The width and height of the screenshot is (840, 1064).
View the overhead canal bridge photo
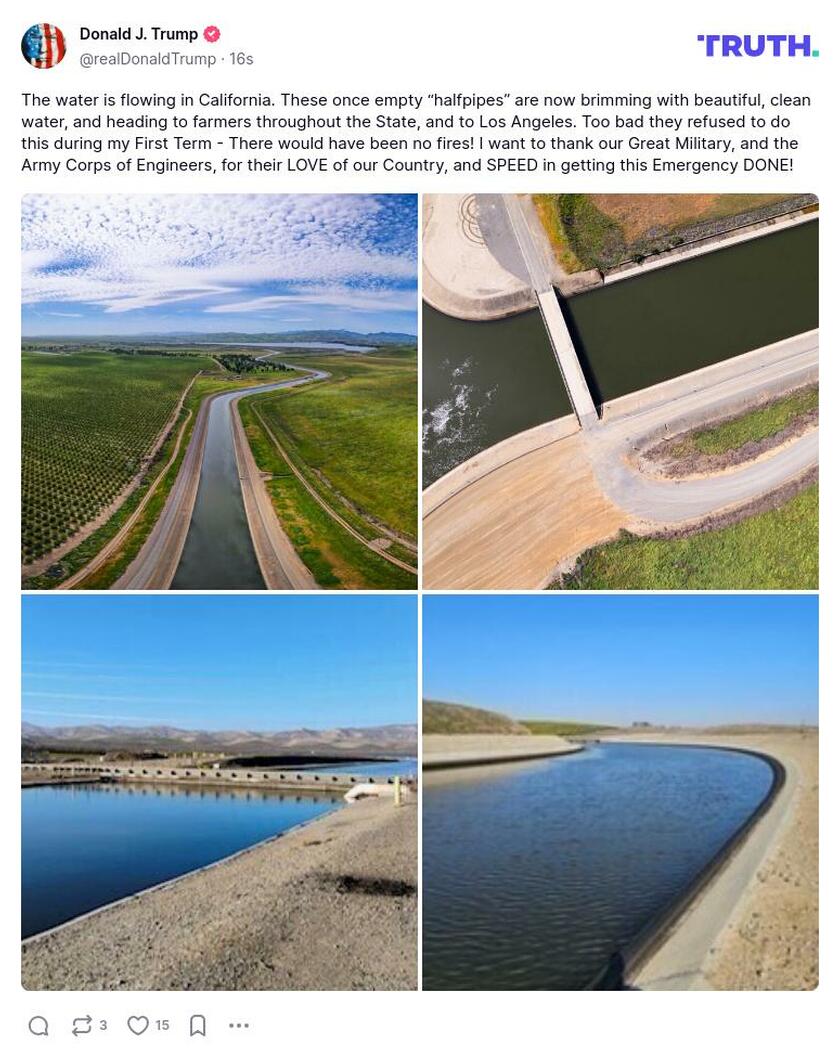point(620,391)
